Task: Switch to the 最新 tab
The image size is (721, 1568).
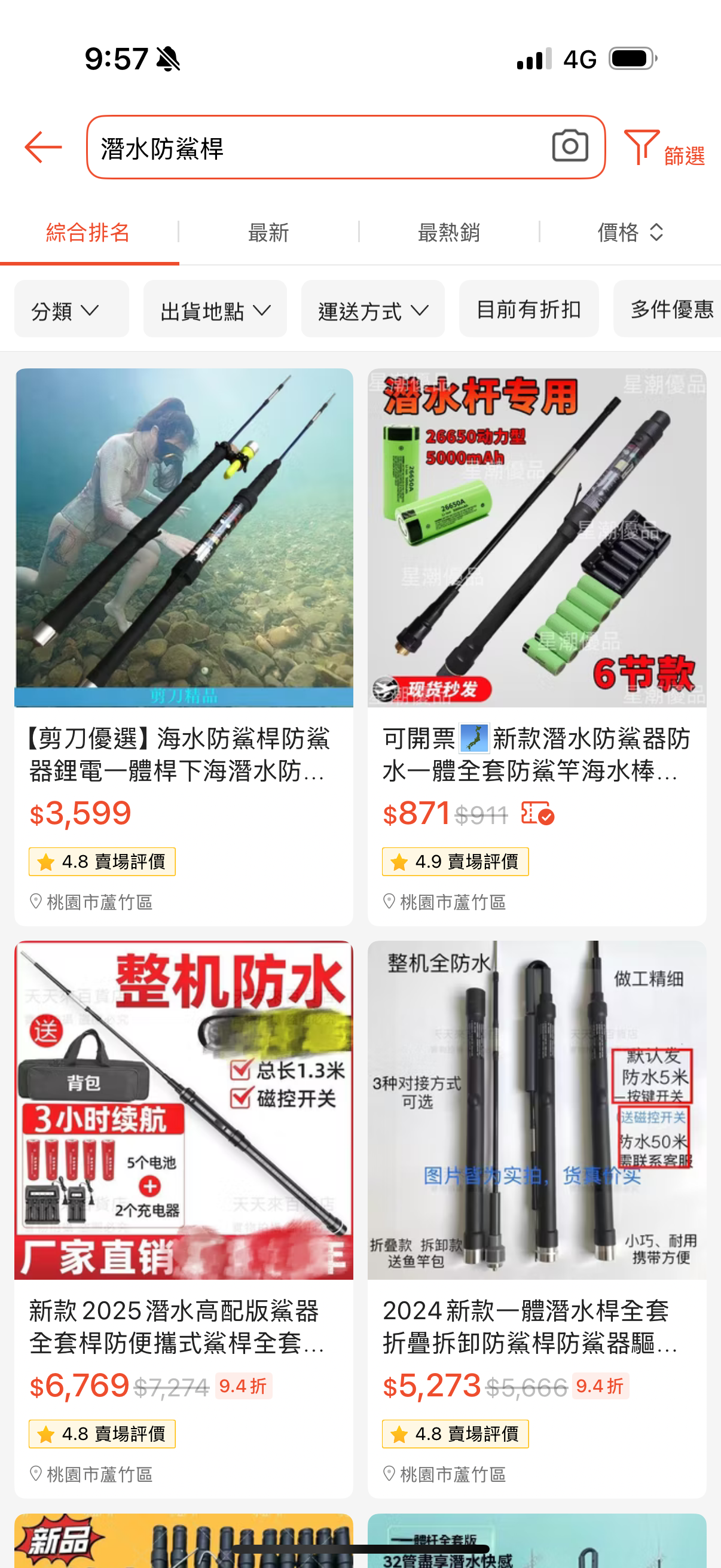Action: point(268,233)
